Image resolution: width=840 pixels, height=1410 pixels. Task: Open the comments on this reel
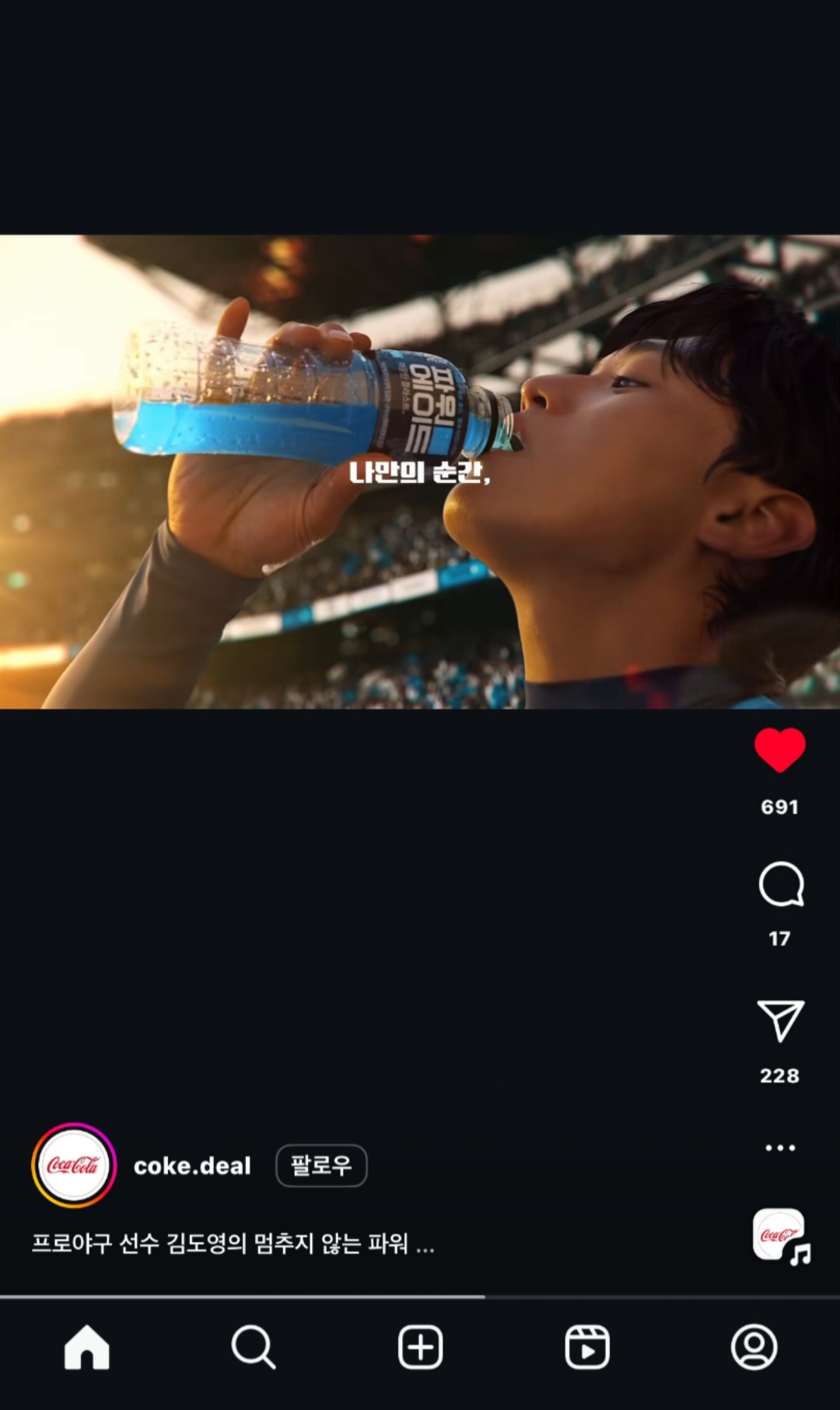pos(780,884)
